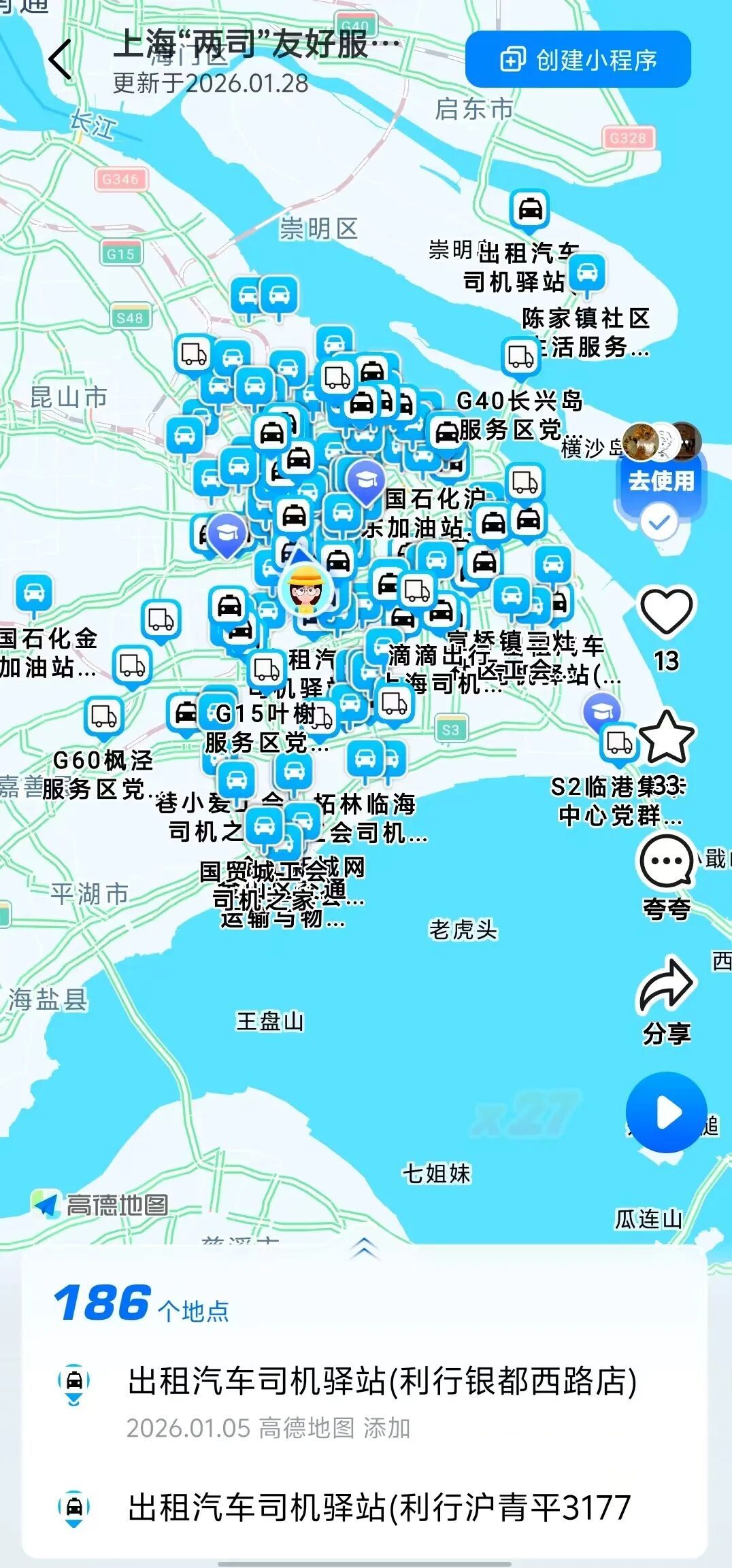The image size is (732, 1568).
Task: Open the 夸夸 comments bubble
Action: (x=666, y=862)
